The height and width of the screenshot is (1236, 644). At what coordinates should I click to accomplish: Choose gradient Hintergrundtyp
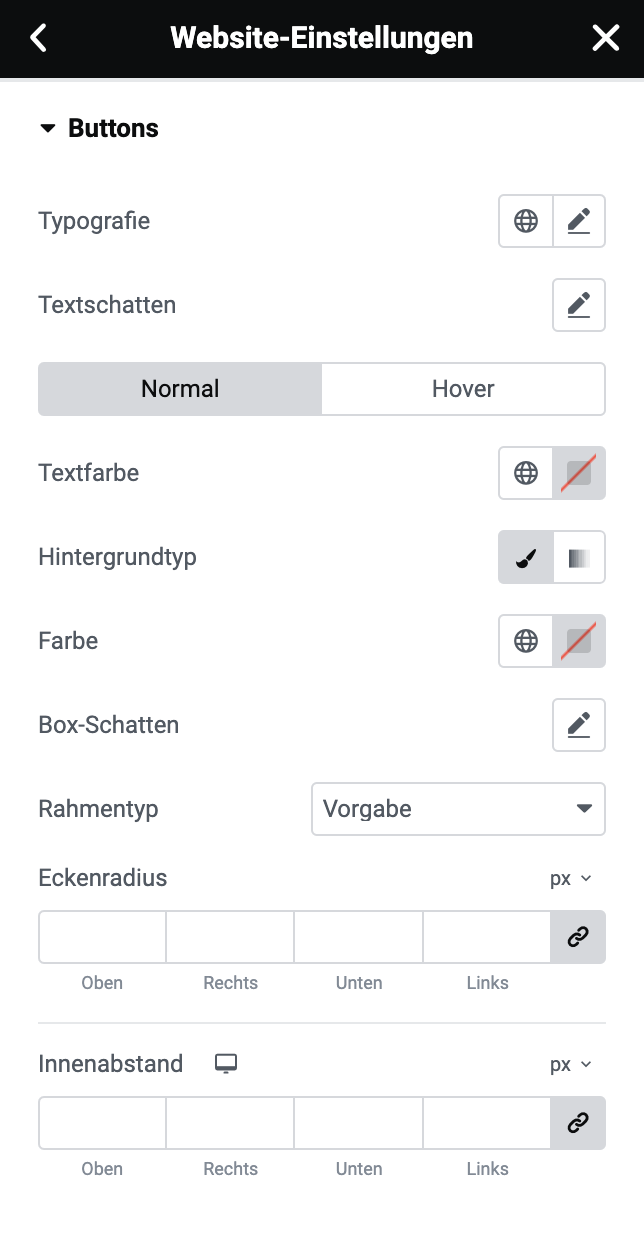click(x=579, y=557)
